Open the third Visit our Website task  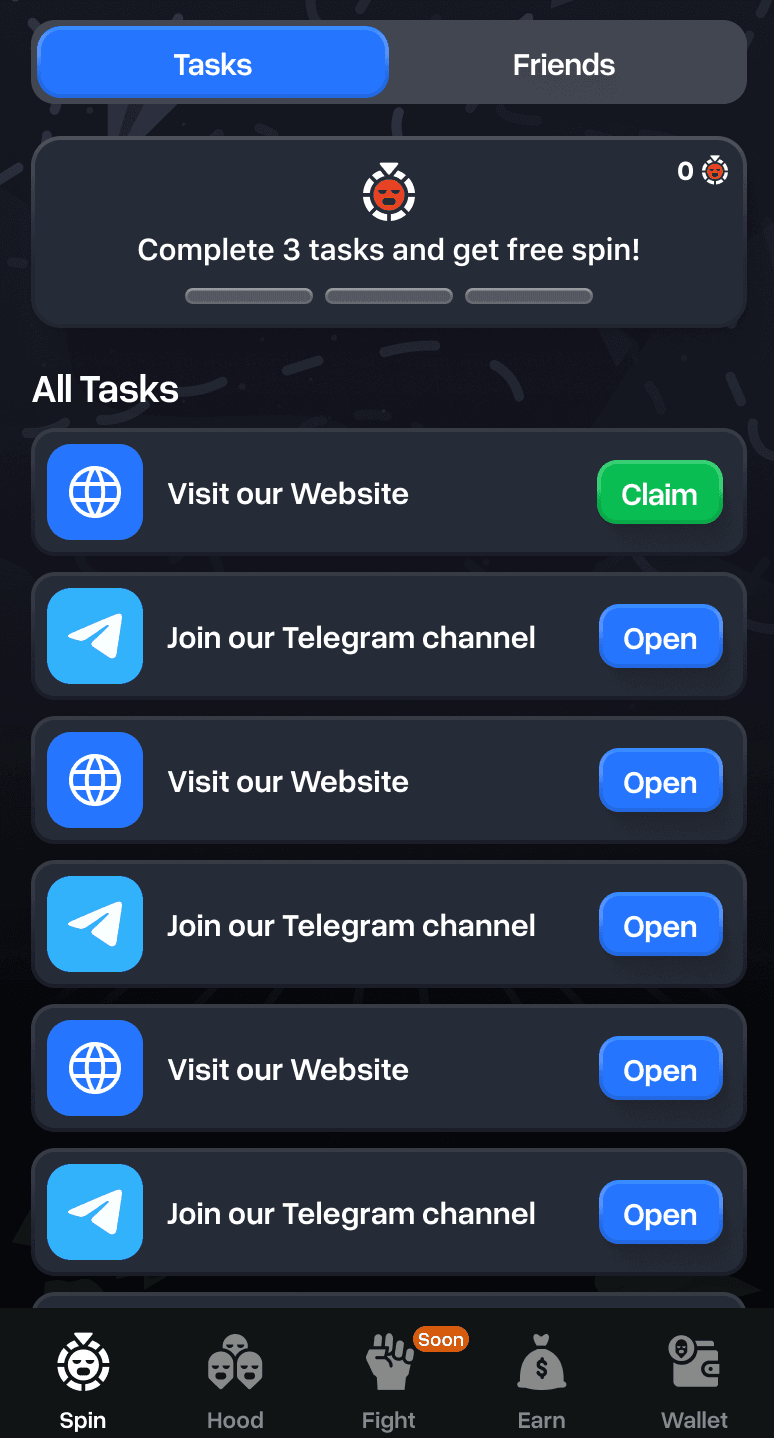coord(660,1068)
